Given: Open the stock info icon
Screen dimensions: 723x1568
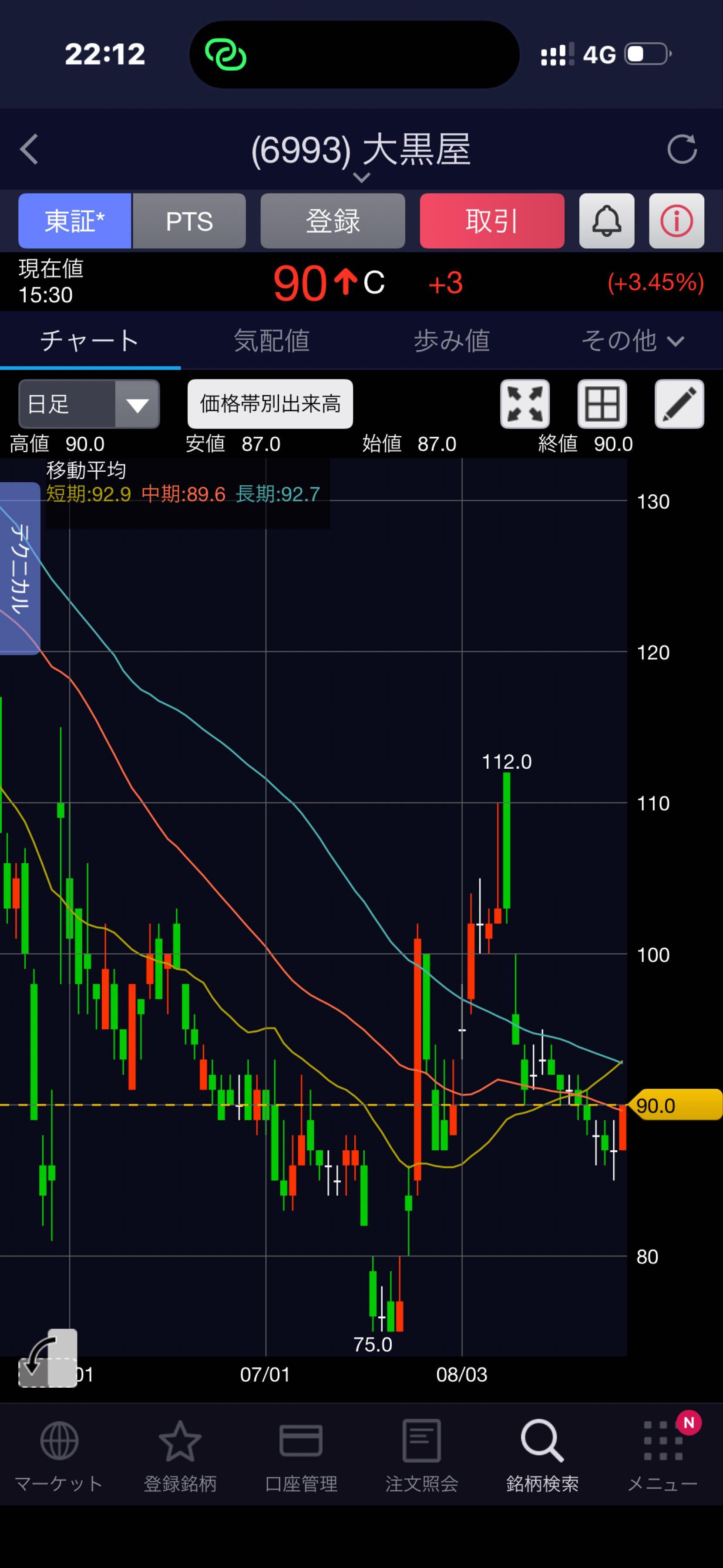Looking at the screenshot, I should coord(676,221).
